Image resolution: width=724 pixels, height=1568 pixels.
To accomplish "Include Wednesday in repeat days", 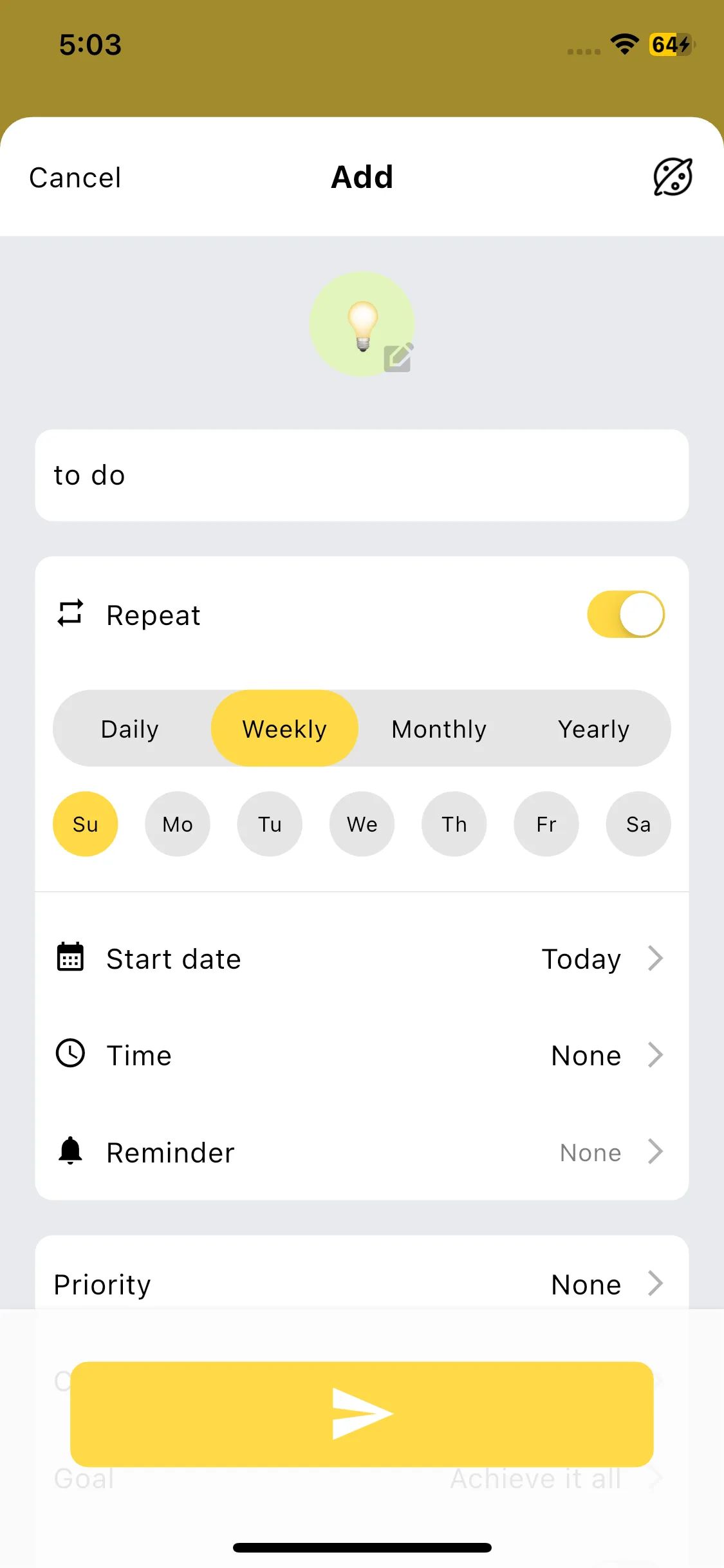I will (x=362, y=824).
